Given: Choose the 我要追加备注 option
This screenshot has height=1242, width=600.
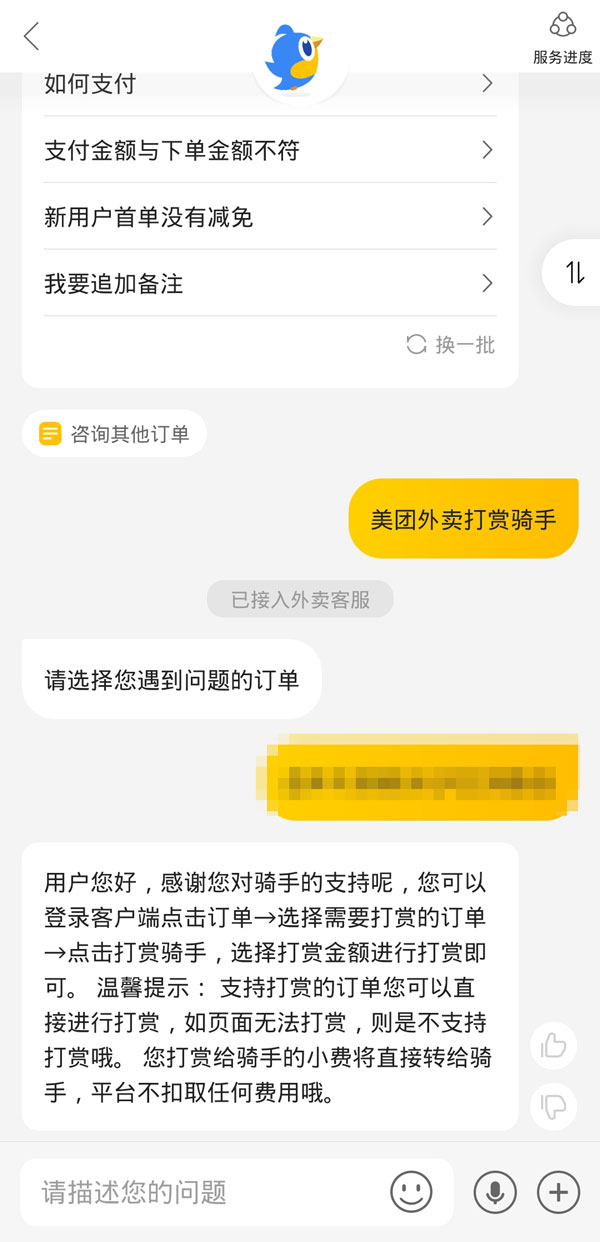Looking at the screenshot, I should (269, 284).
